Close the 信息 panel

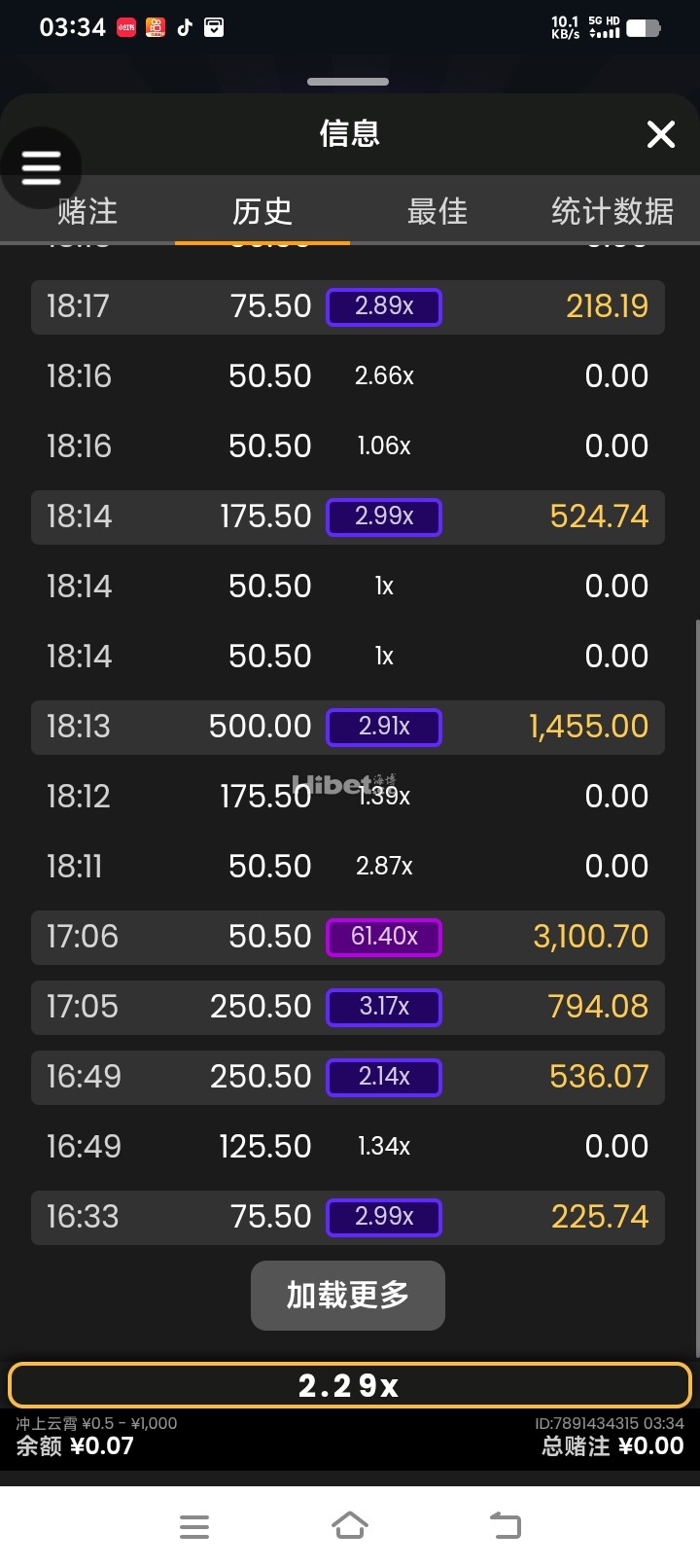[x=661, y=134]
